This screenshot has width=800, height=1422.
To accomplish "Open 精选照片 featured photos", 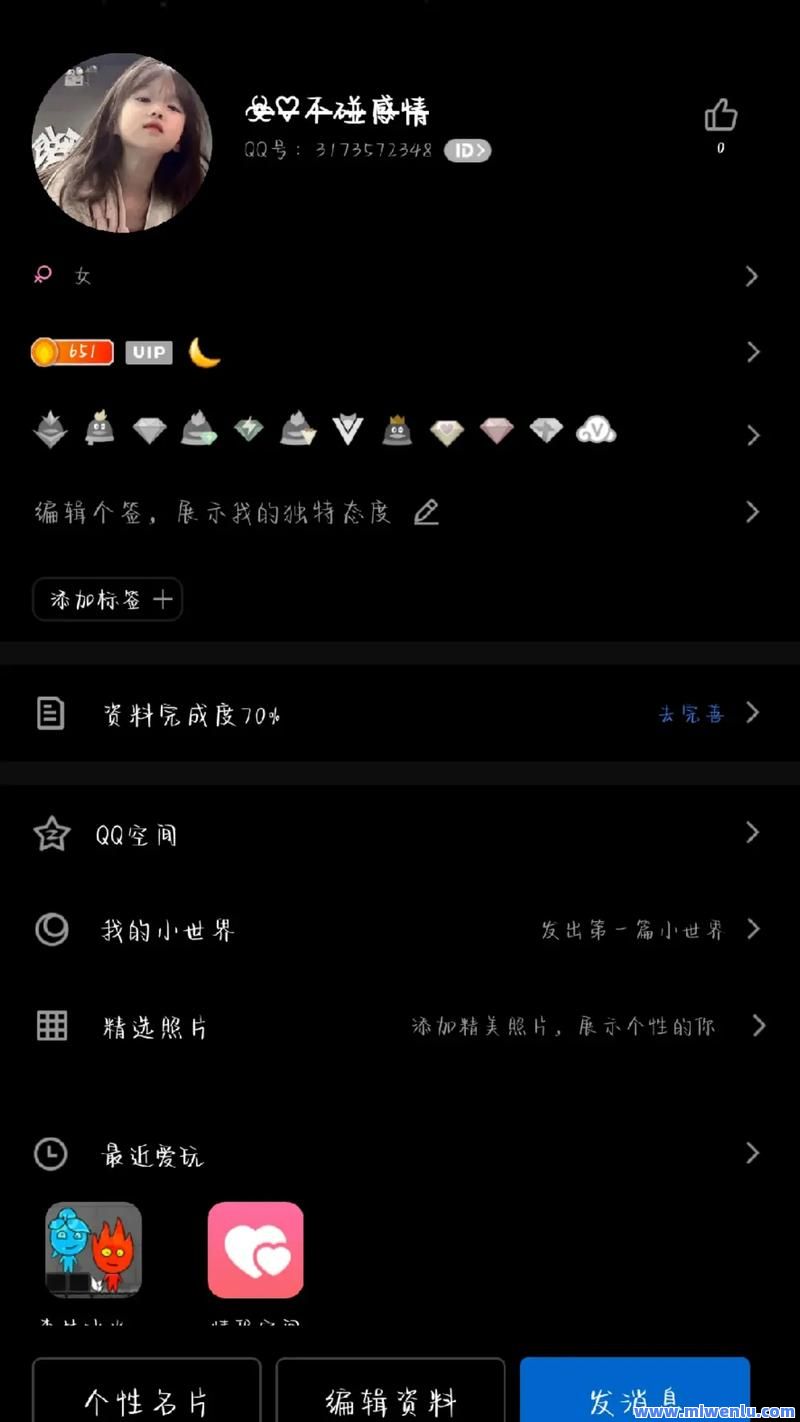I will click(x=400, y=1026).
